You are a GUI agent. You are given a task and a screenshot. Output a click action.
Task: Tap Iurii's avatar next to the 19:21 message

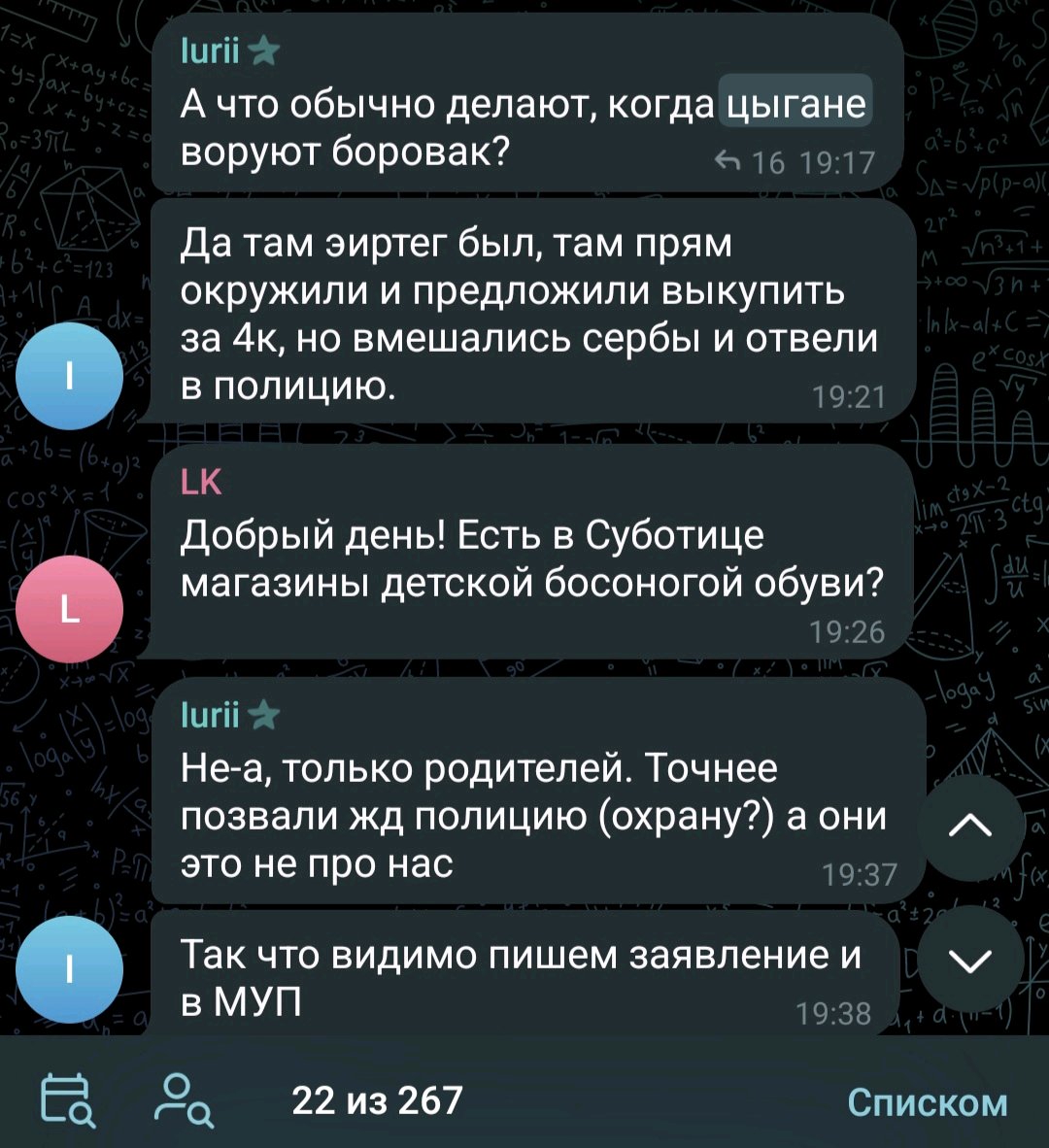pos(70,377)
